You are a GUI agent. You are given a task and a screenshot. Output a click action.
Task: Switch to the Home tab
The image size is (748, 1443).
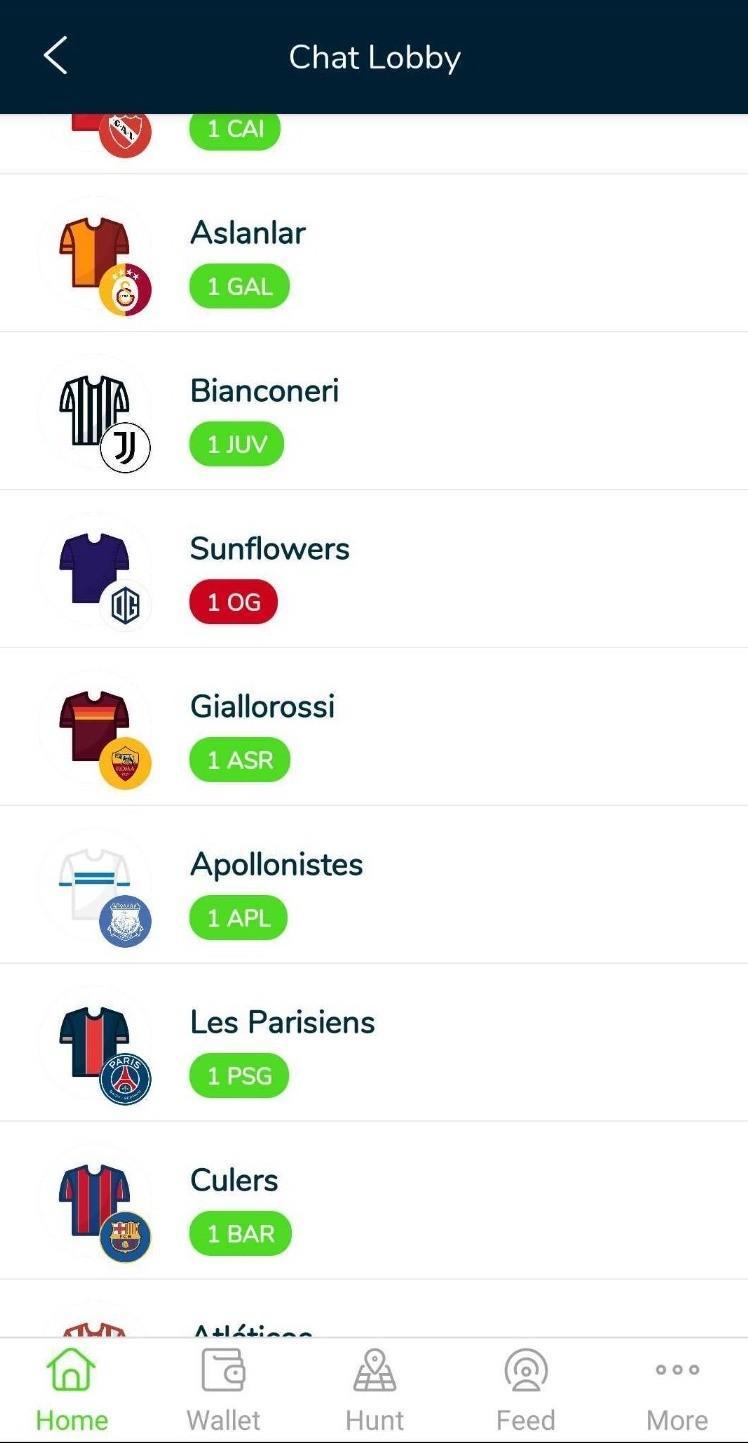[72, 1391]
